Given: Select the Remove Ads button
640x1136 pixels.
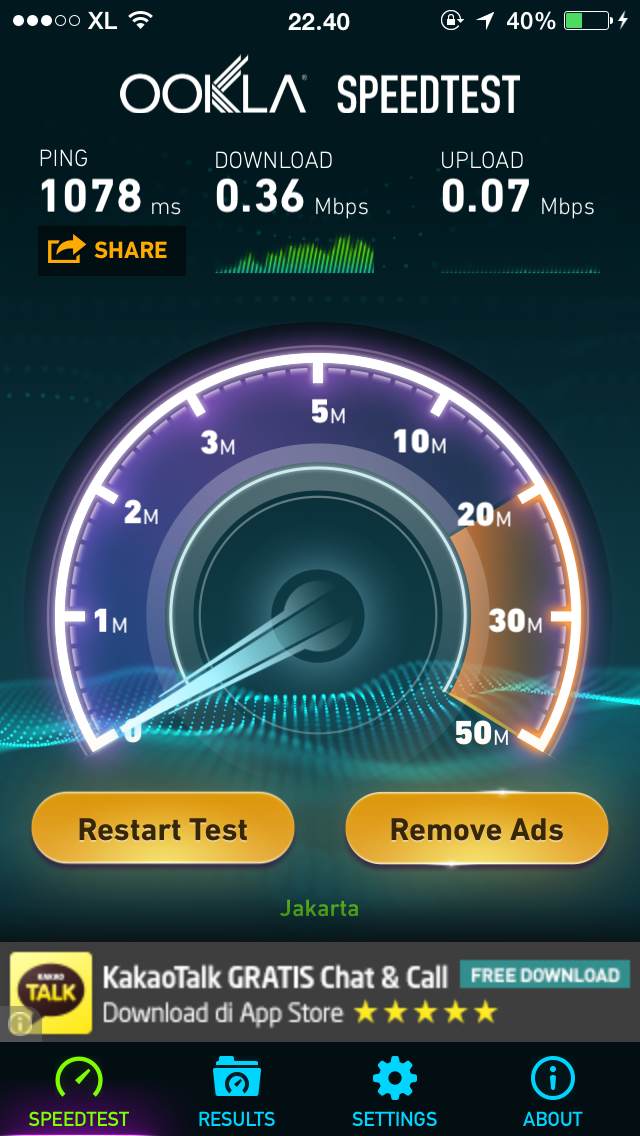Looking at the screenshot, I should 477,829.
